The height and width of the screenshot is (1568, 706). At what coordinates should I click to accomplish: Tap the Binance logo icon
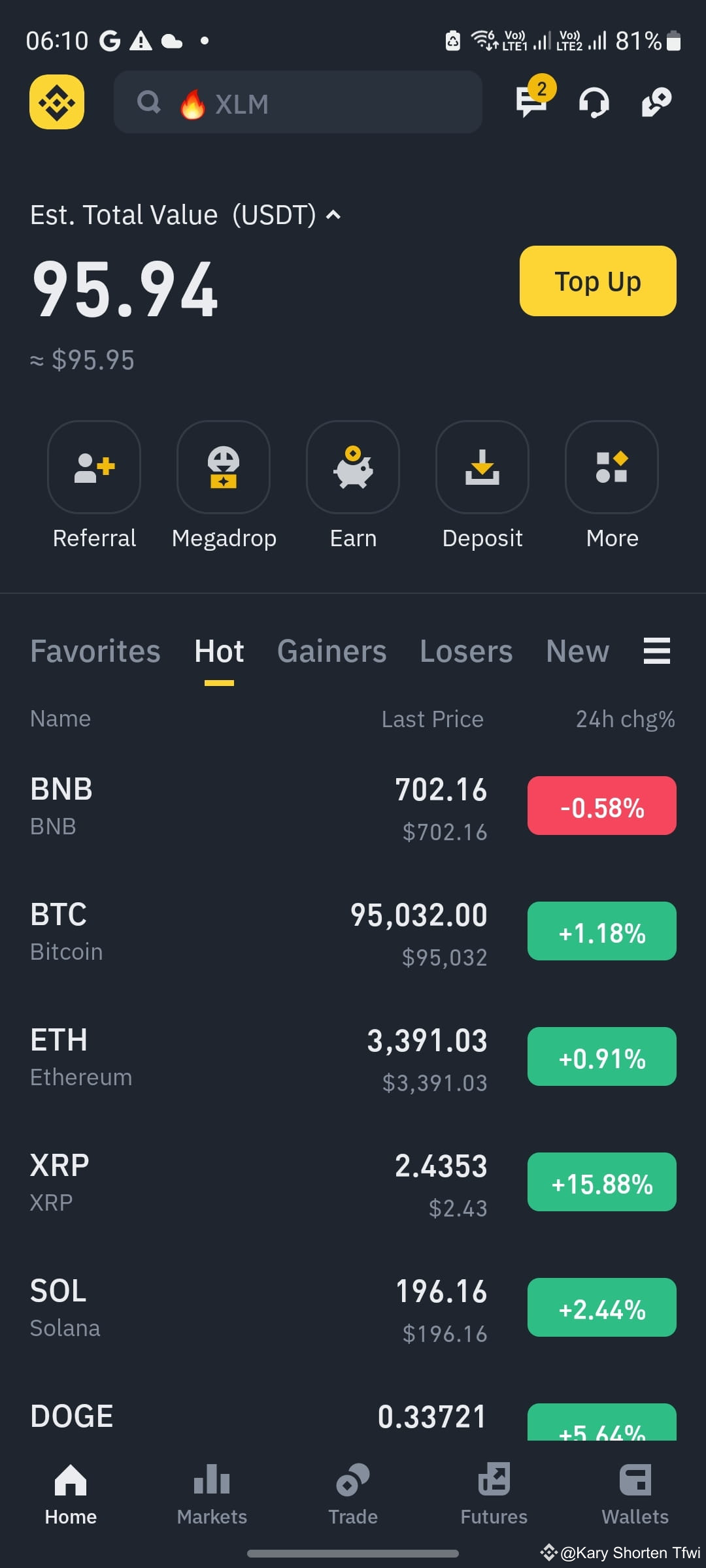coord(57,103)
